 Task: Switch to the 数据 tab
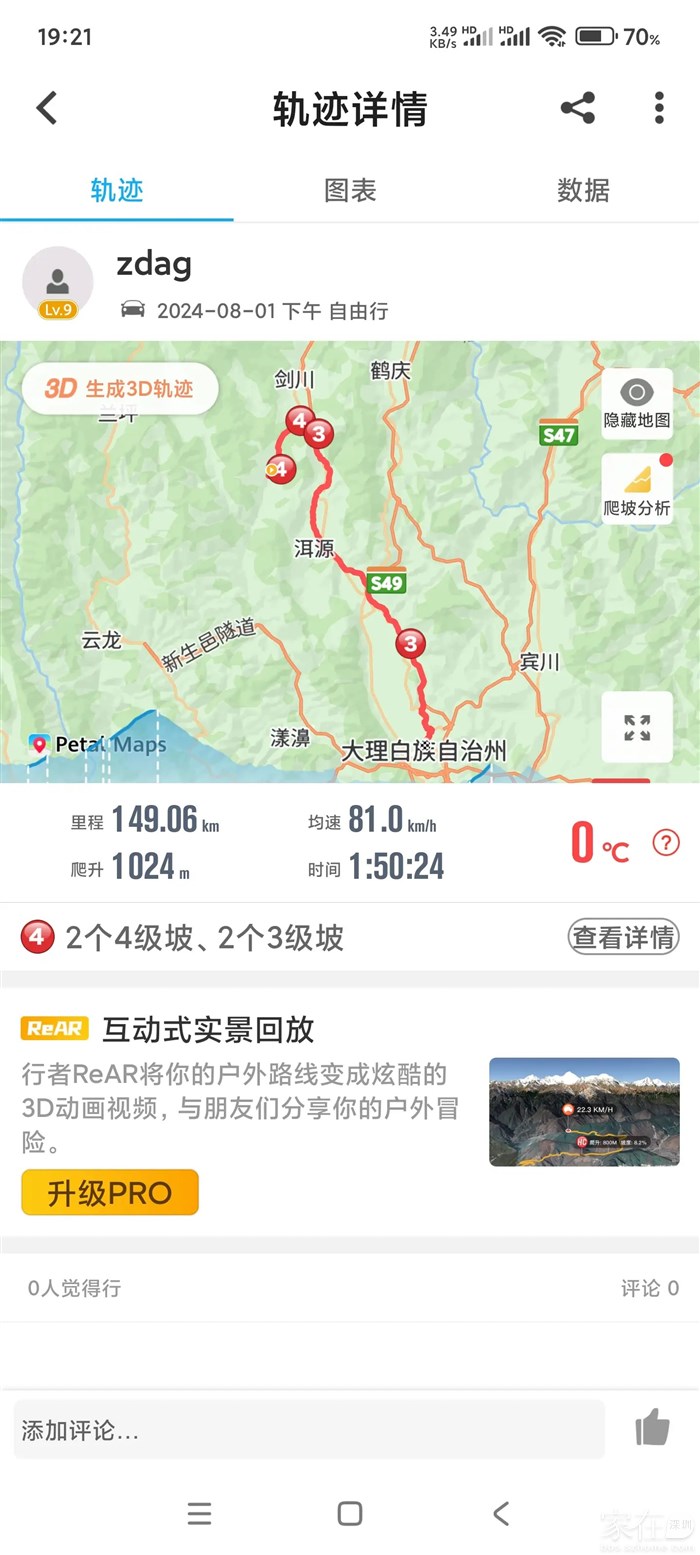[583, 190]
